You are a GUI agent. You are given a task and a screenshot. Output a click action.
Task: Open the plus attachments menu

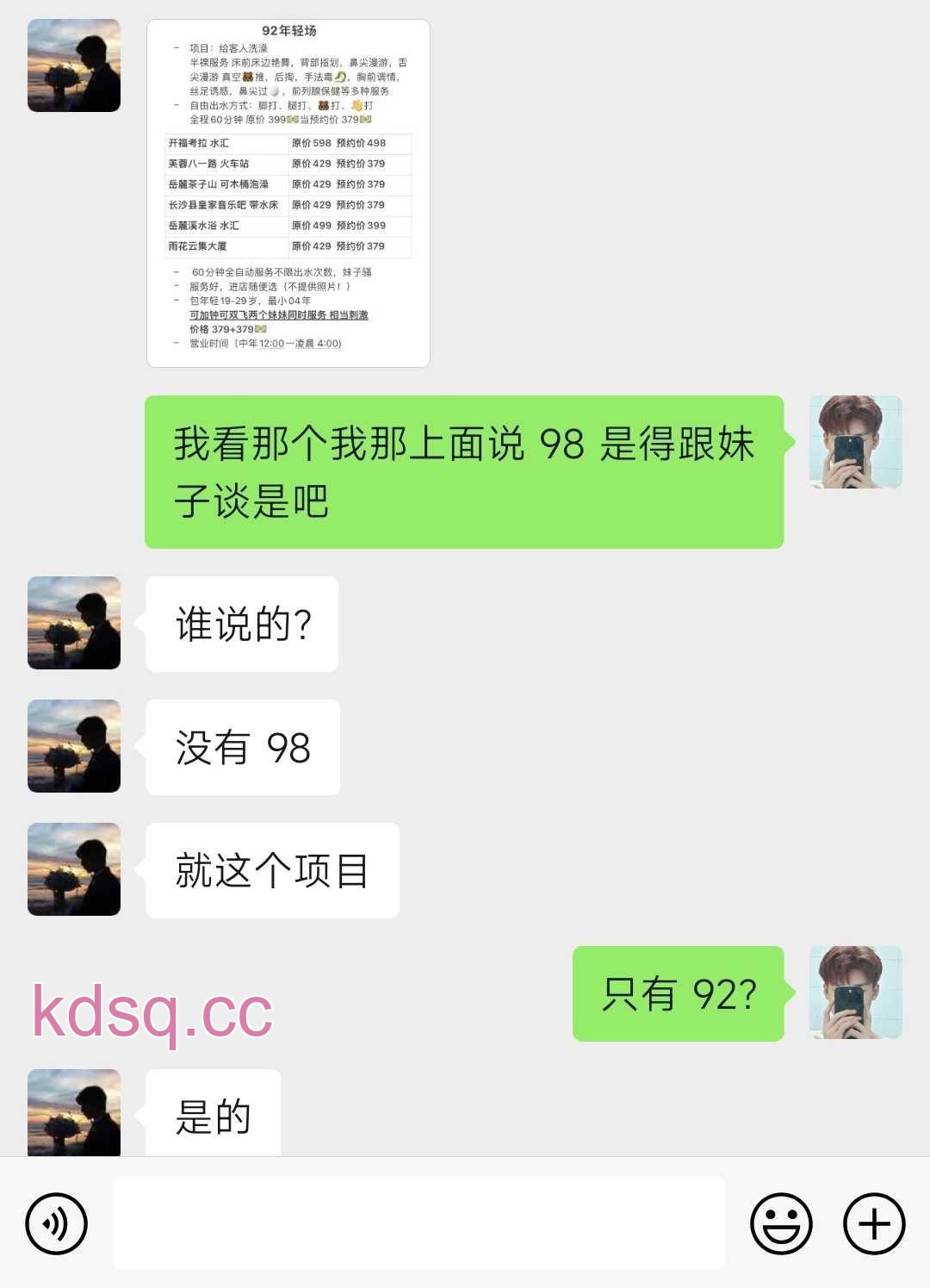point(873,1223)
